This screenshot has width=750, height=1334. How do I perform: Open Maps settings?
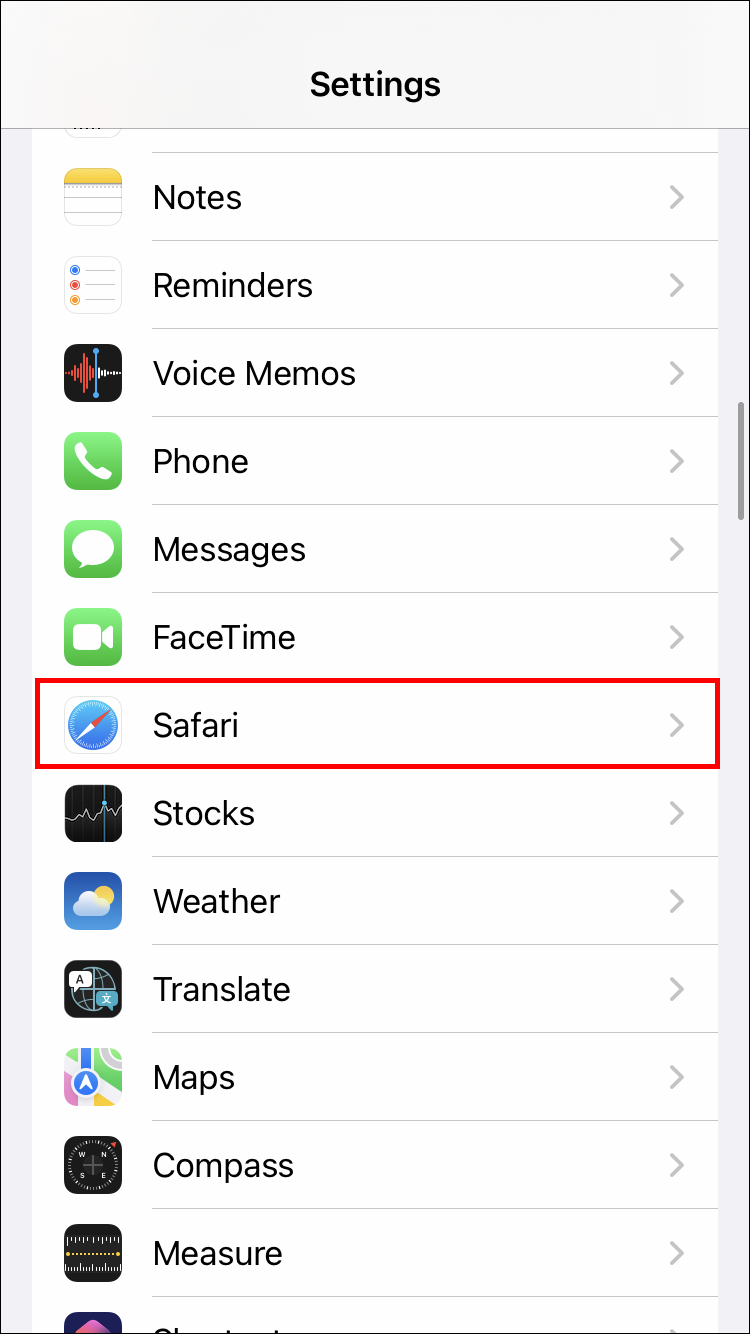coord(375,1077)
